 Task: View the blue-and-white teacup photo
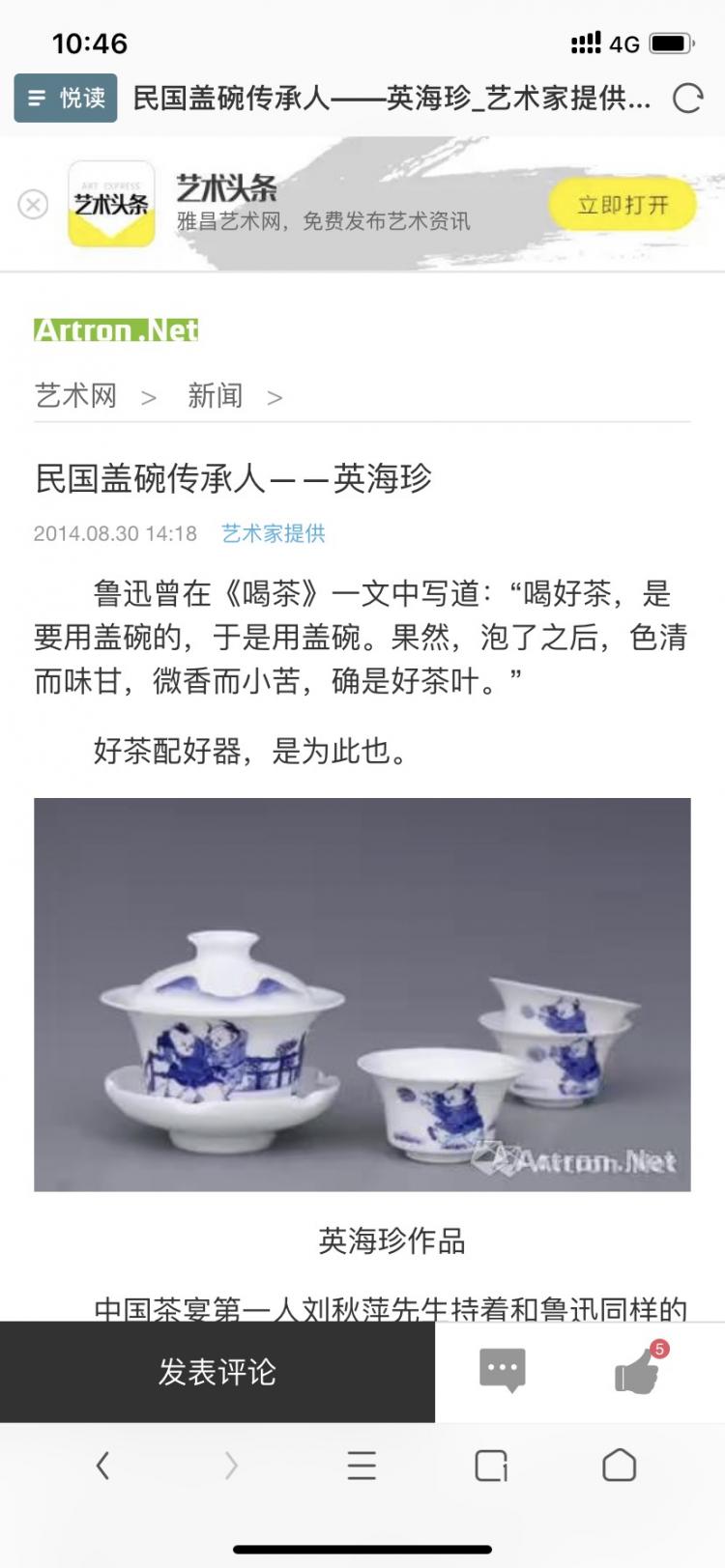362,994
